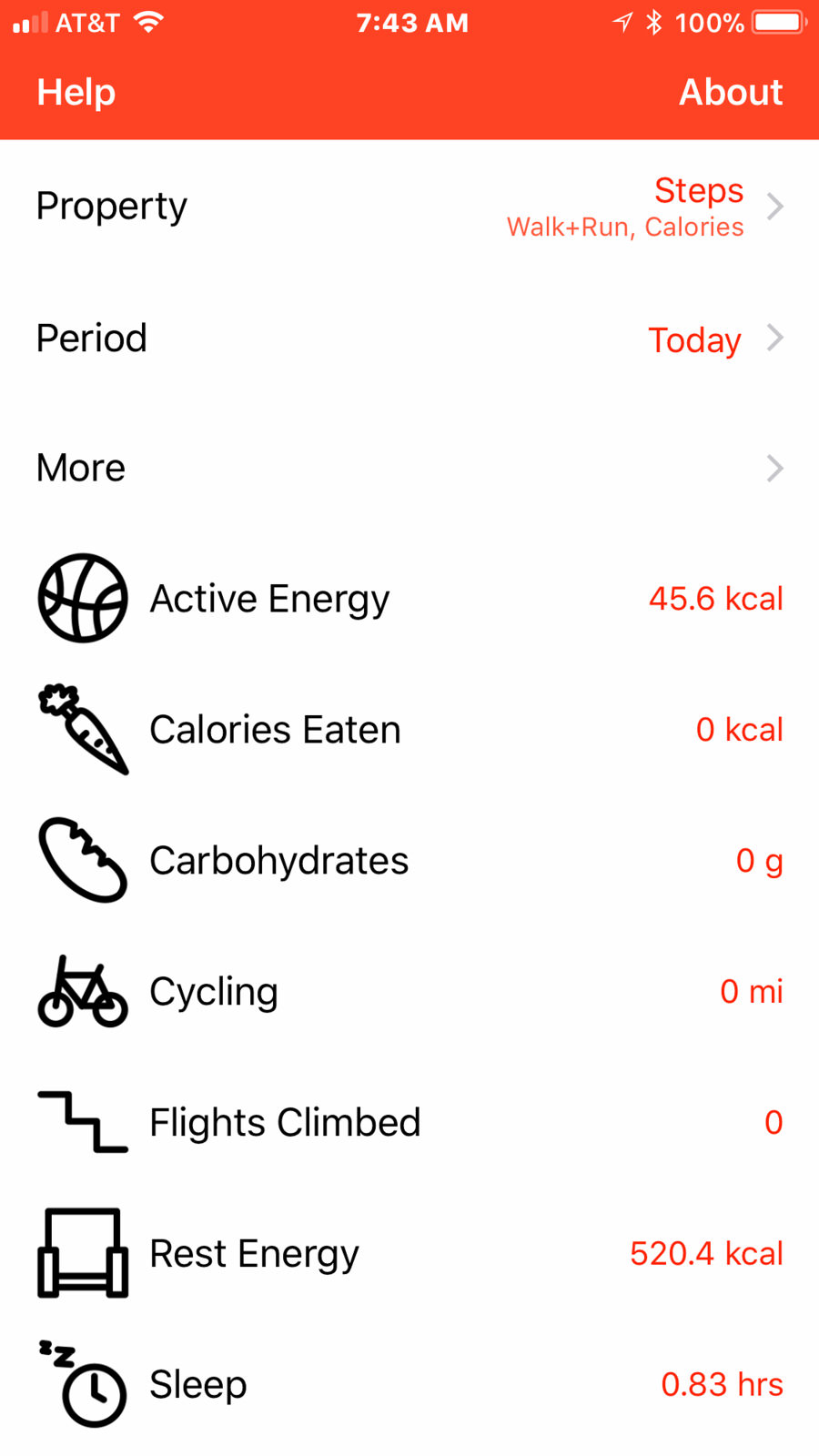Change the Period from Today
819x1456 pixels.
[x=409, y=339]
